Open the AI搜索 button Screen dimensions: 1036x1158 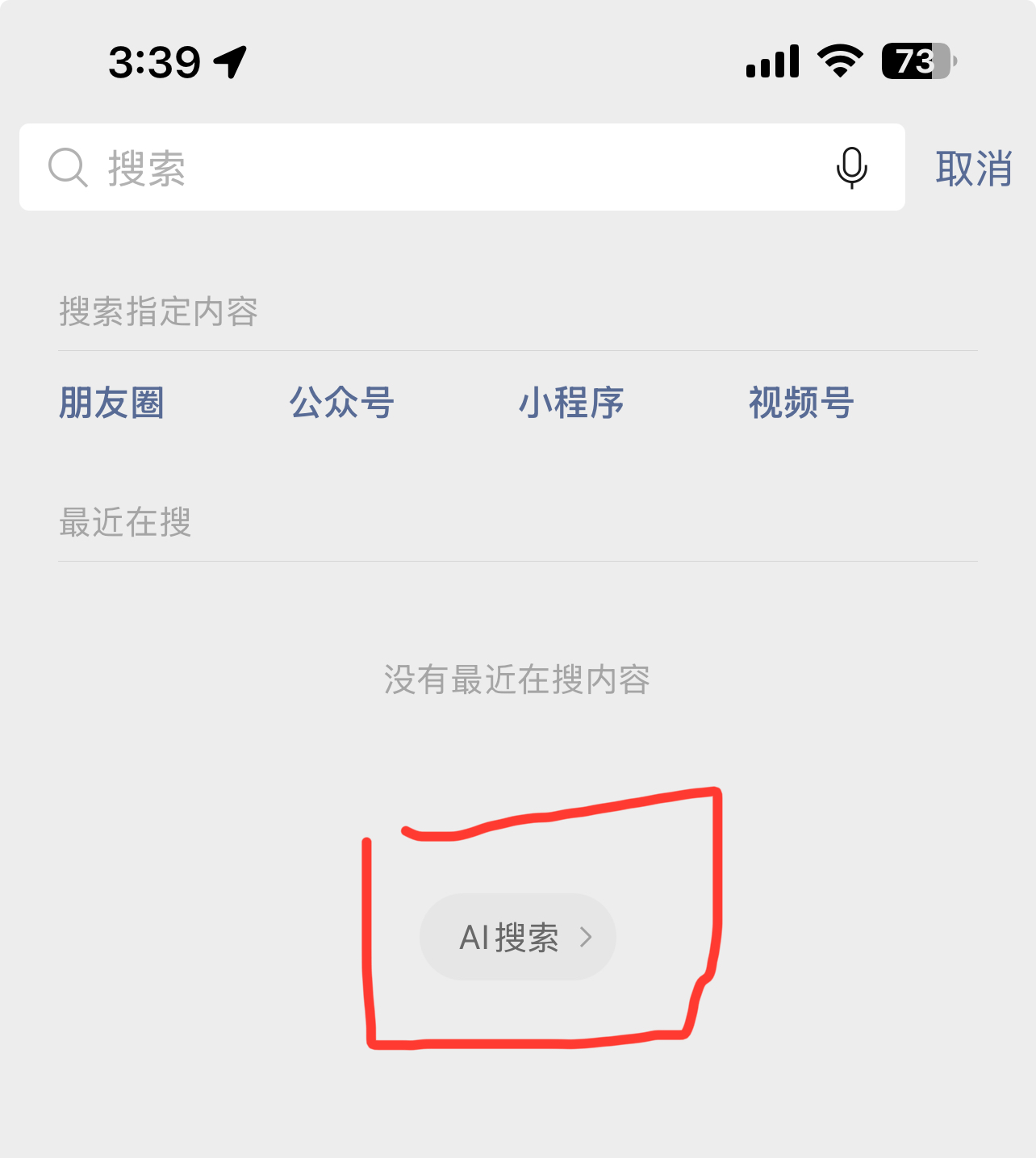pos(518,937)
